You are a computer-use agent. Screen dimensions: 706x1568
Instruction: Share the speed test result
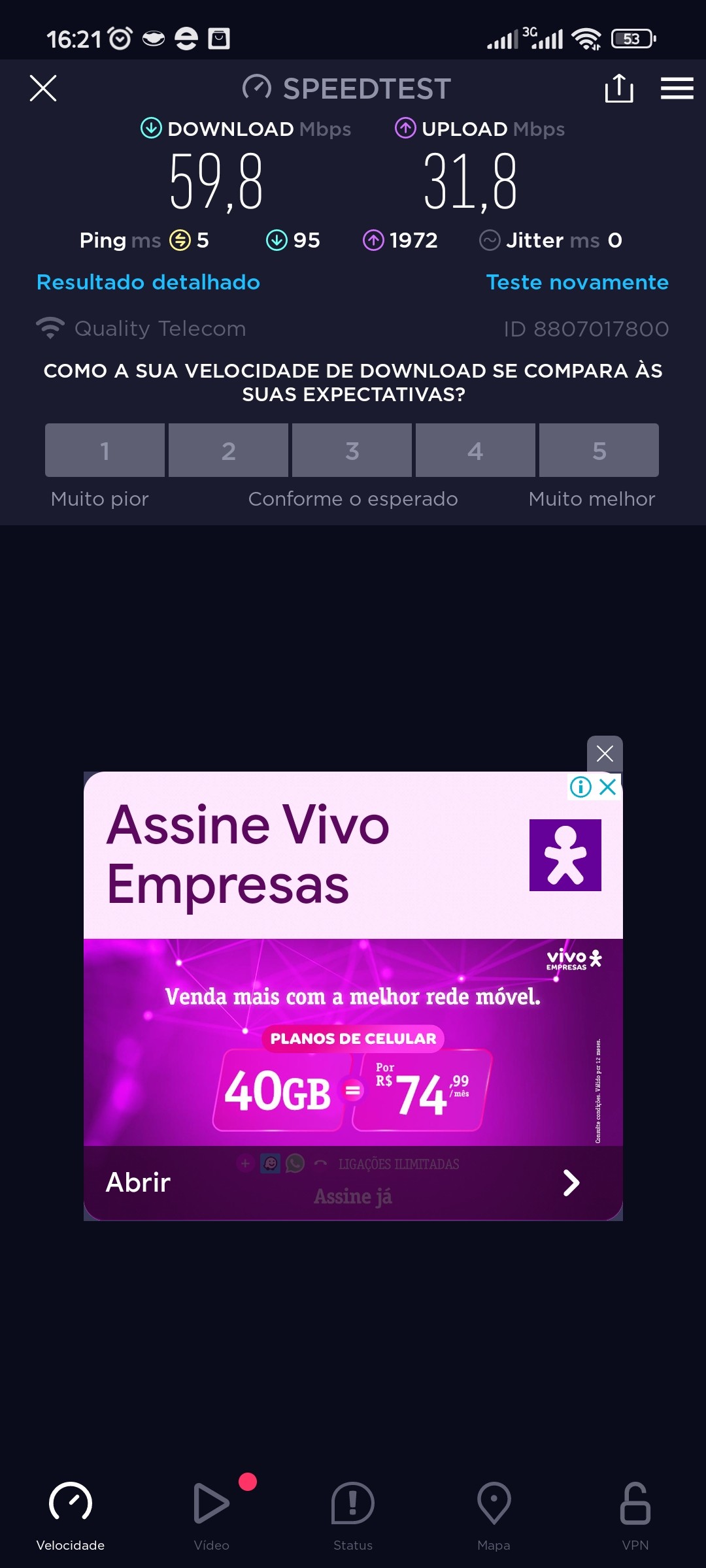618,88
